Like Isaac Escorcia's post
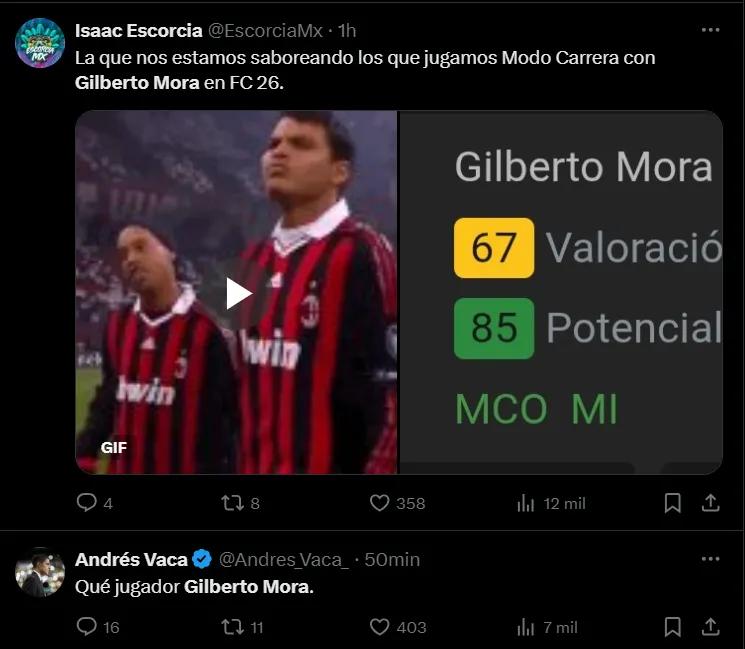 point(380,503)
